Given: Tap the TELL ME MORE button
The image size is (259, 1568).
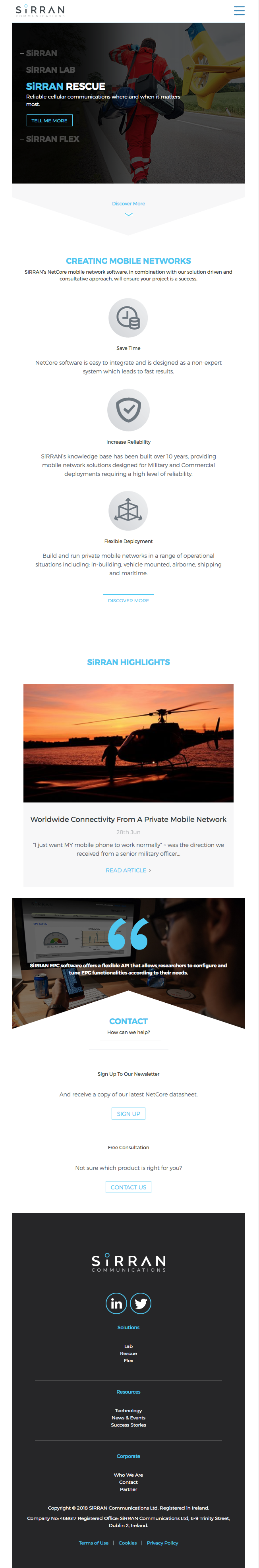Looking at the screenshot, I should (49, 120).
